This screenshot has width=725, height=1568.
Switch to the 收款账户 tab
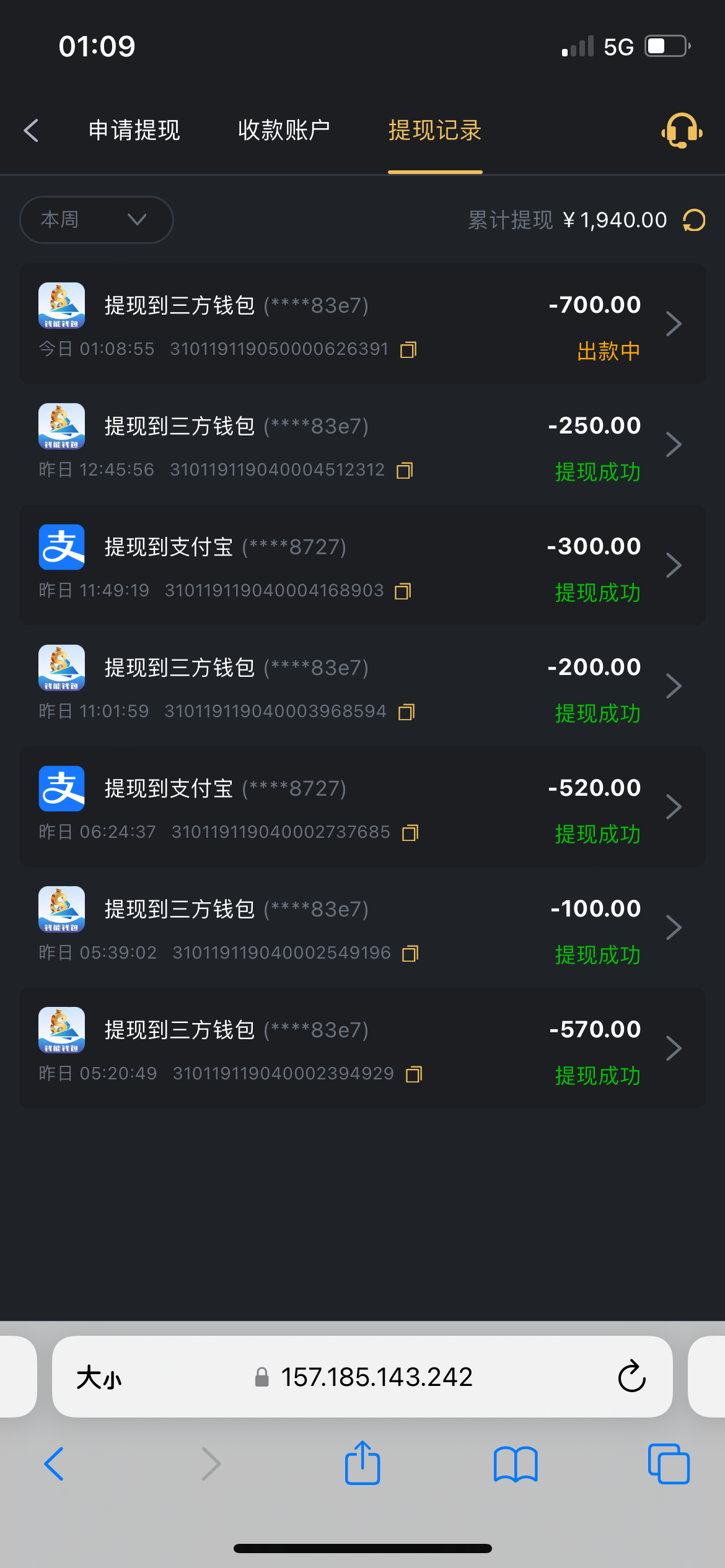(x=284, y=131)
